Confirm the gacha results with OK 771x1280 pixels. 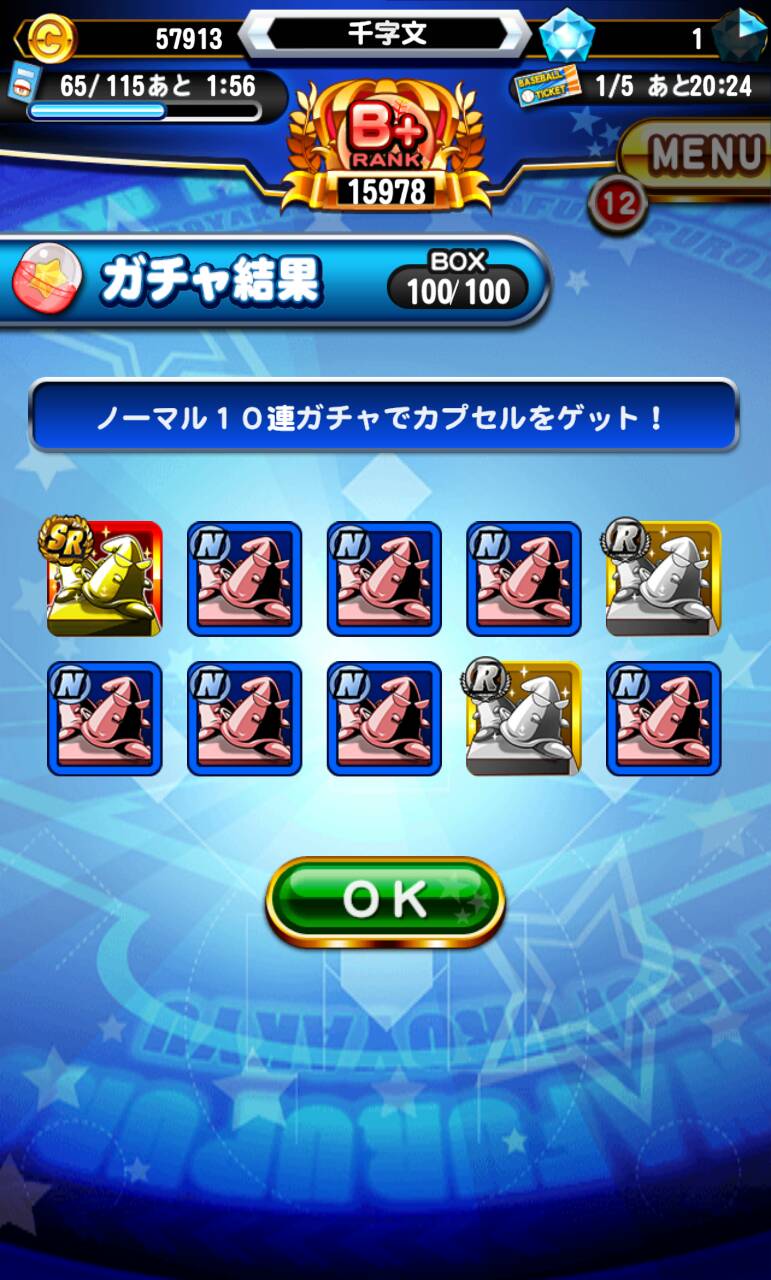(385, 900)
